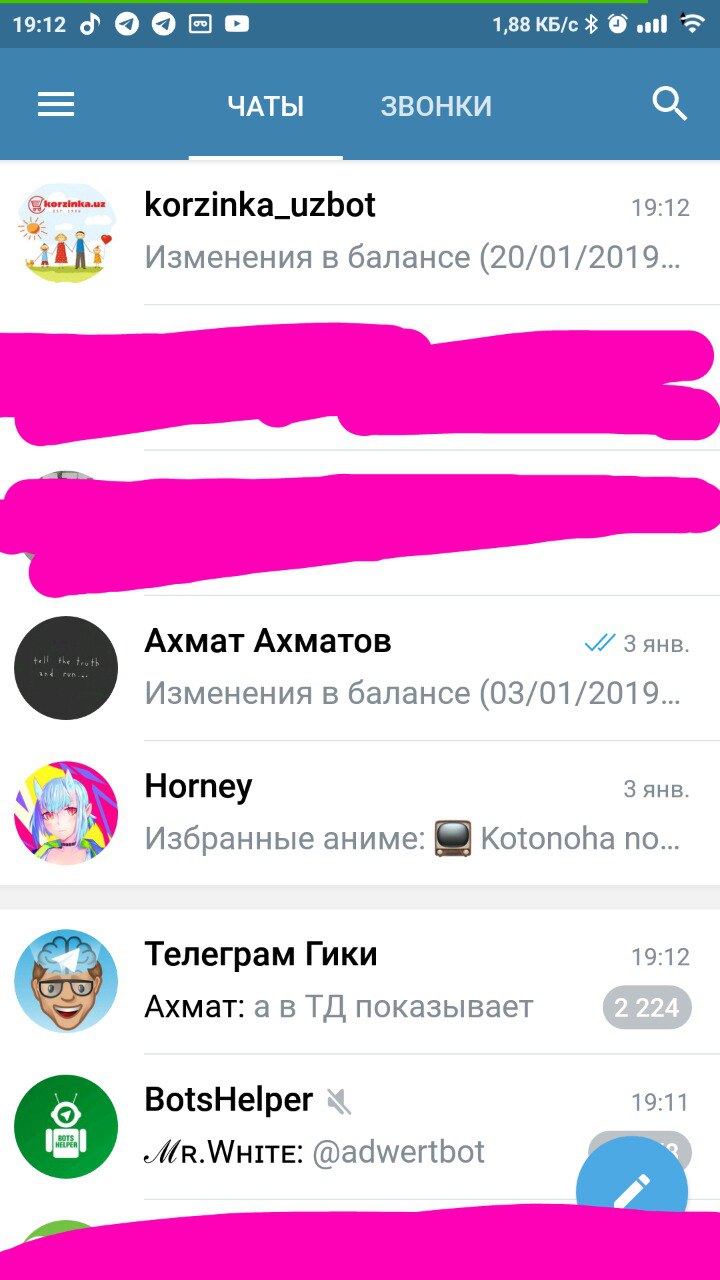This screenshot has width=720, height=1280.
Task: Open the hamburger drawer menu
Action: point(56,105)
